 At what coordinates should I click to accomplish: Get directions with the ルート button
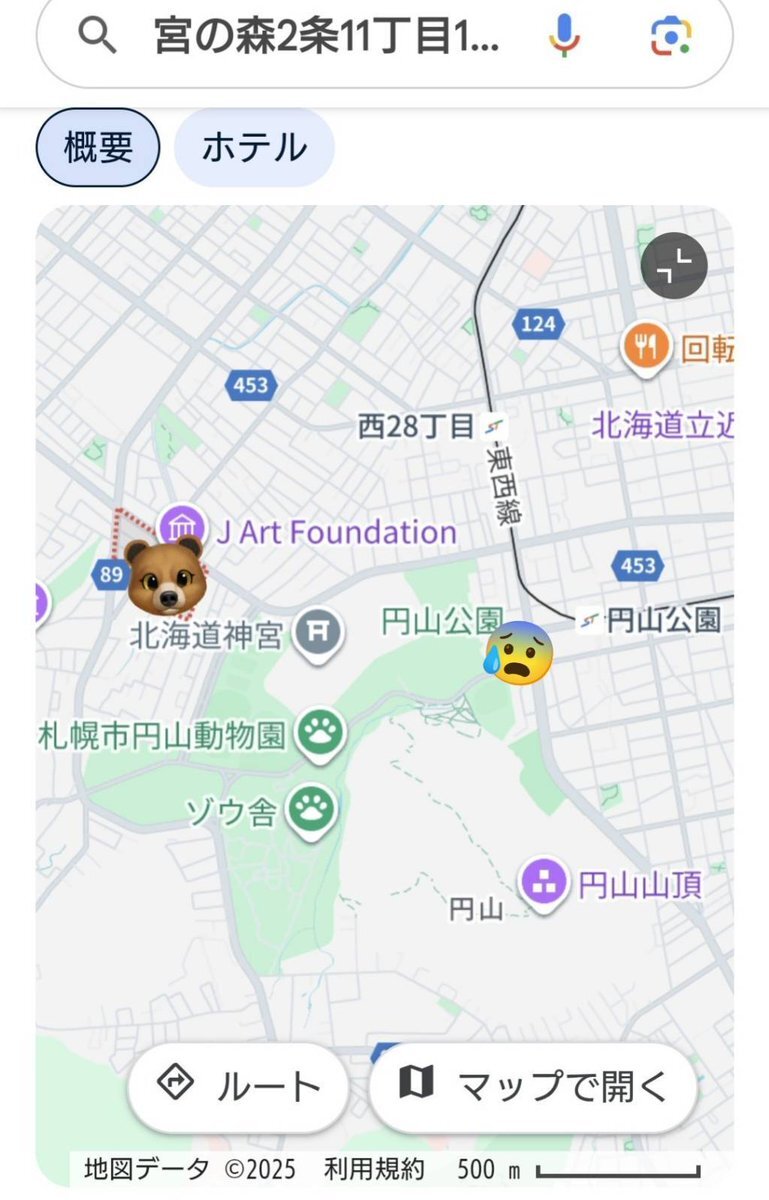[x=238, y=1087]
